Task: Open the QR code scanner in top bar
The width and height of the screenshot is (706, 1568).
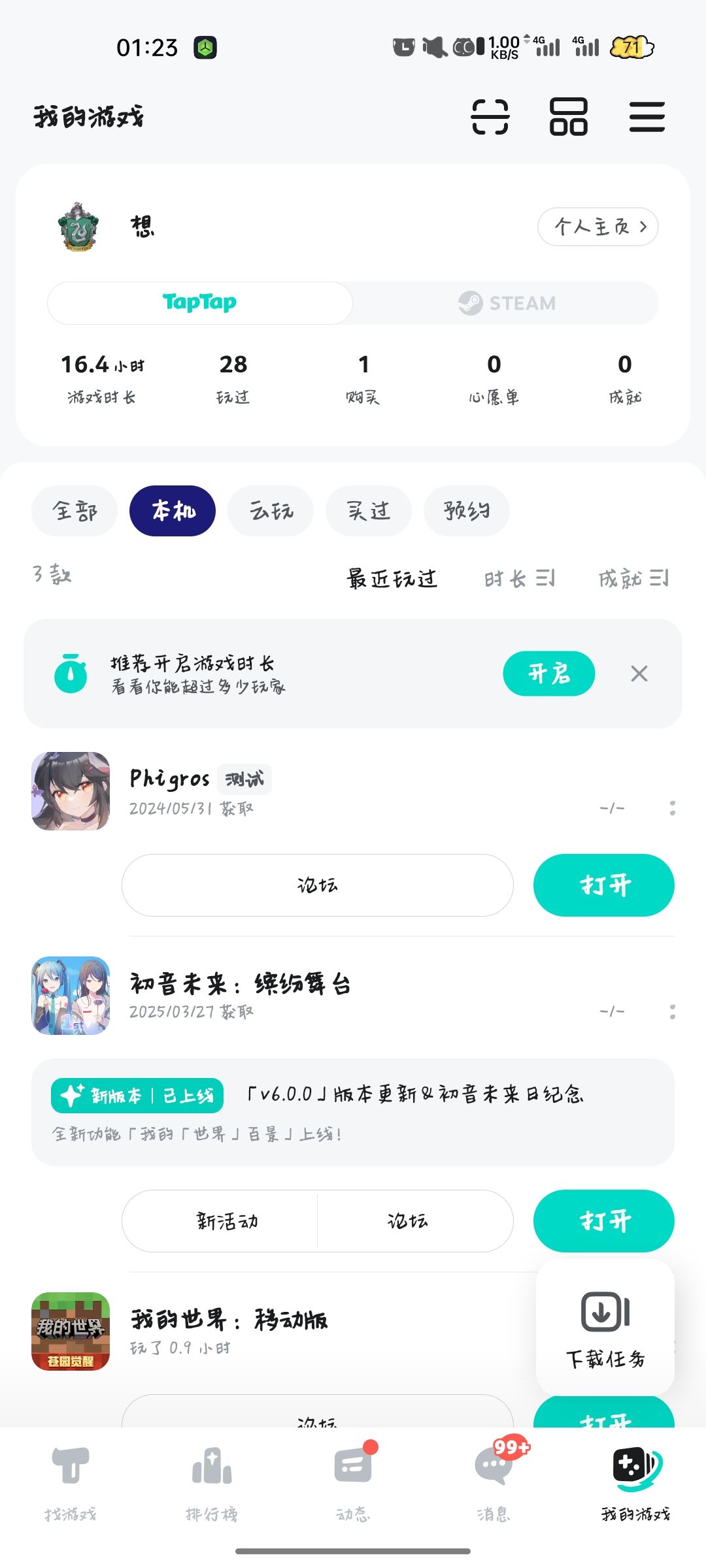Action: (491, 116)
